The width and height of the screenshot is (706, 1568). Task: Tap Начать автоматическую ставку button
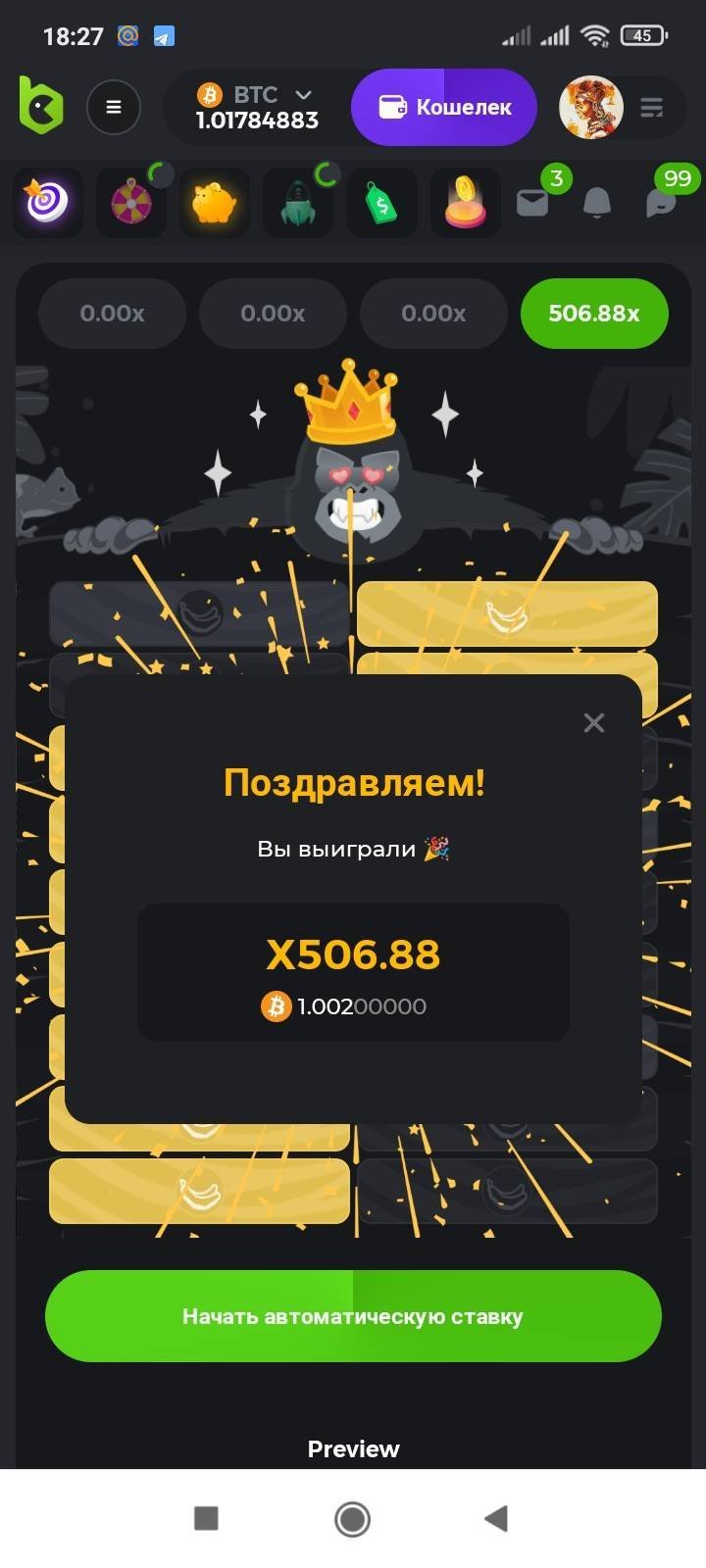pos(353,1316)
